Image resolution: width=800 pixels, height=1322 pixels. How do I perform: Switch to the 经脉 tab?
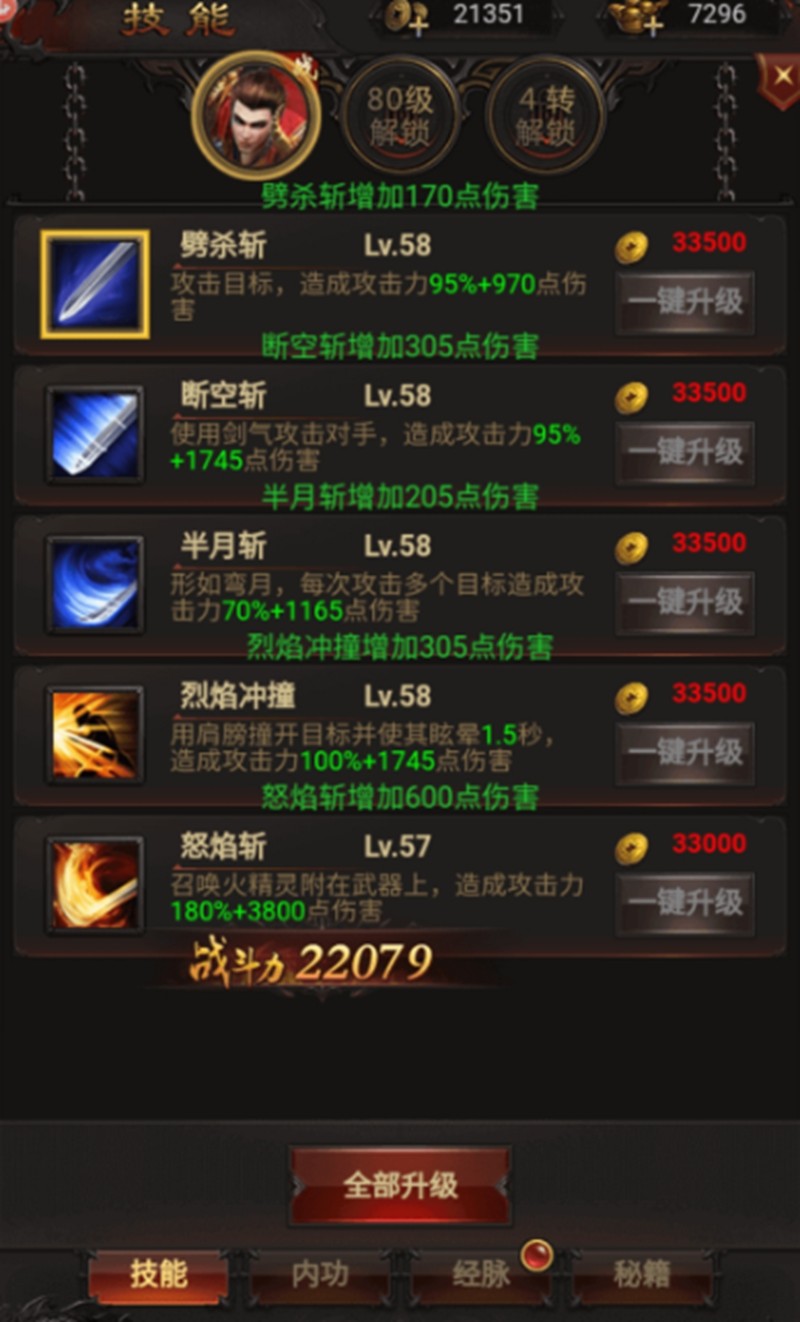tap(481, 1274)
